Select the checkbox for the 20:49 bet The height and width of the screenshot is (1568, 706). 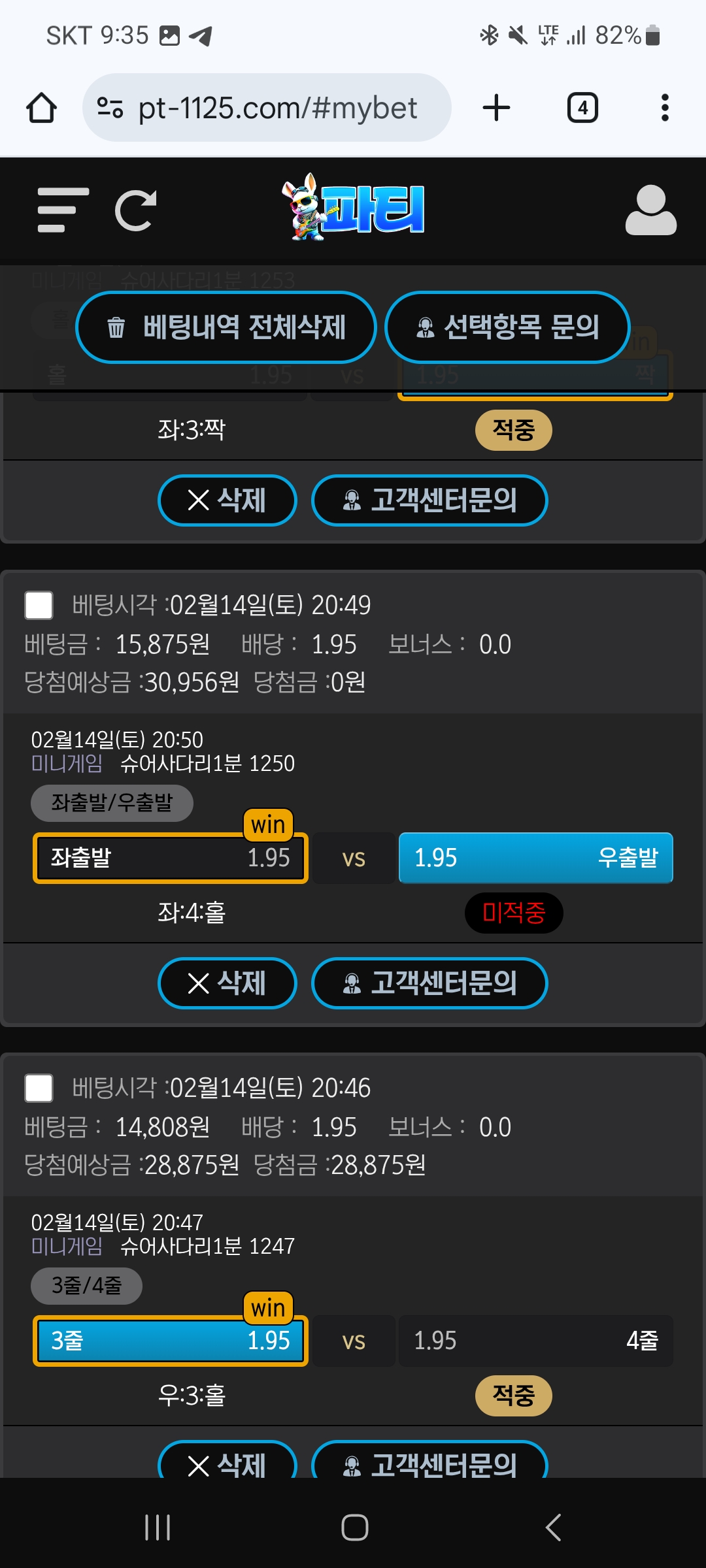click(x=39, y=605)
